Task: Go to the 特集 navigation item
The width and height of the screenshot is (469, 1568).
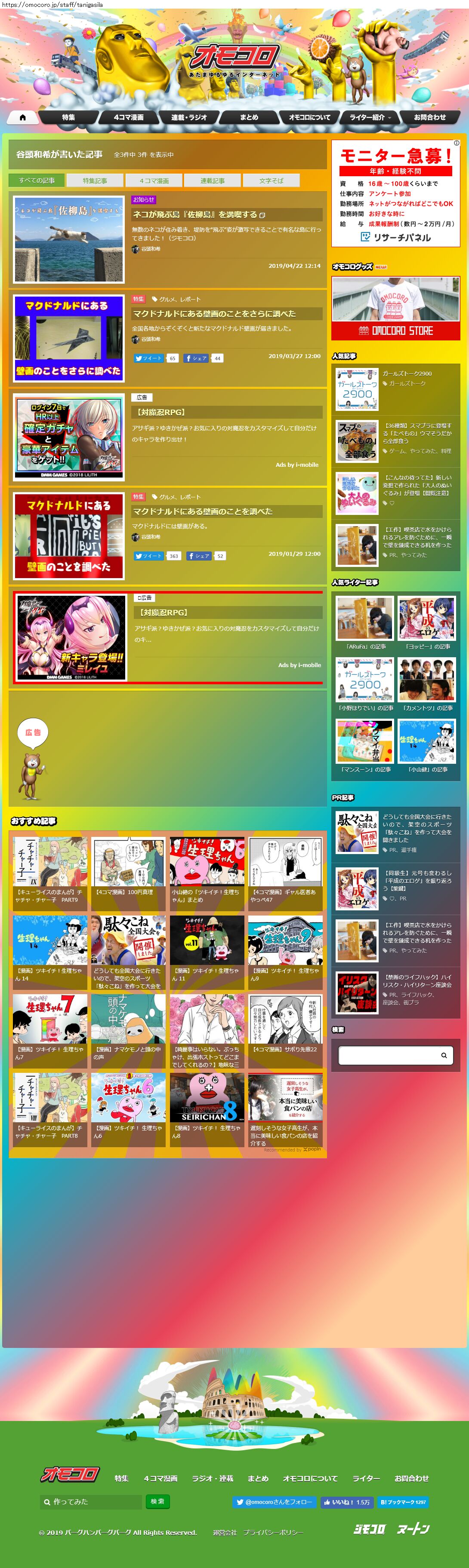Action: [x=68, y=117]
